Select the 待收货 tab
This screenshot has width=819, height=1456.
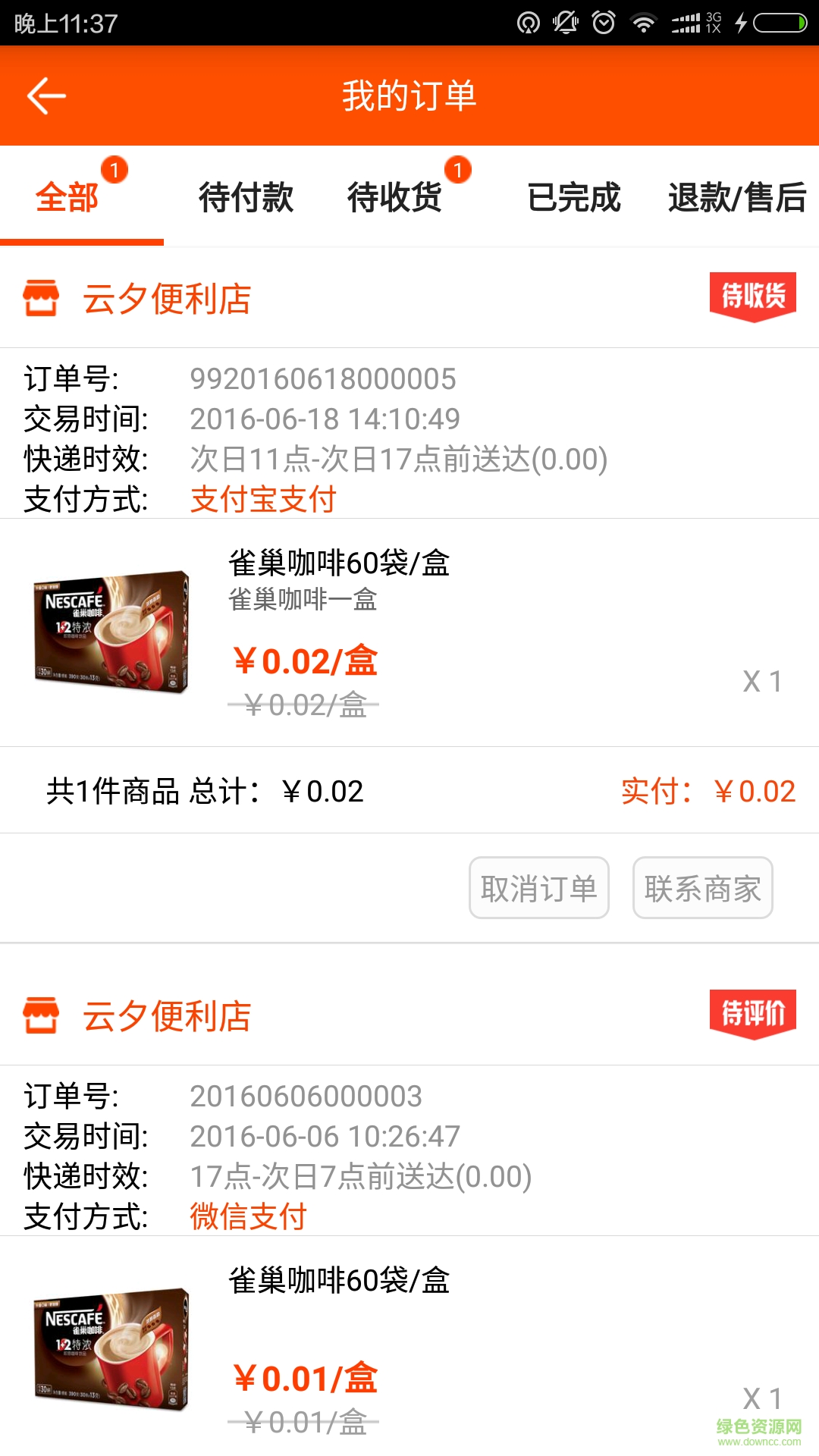pos(394,196)
